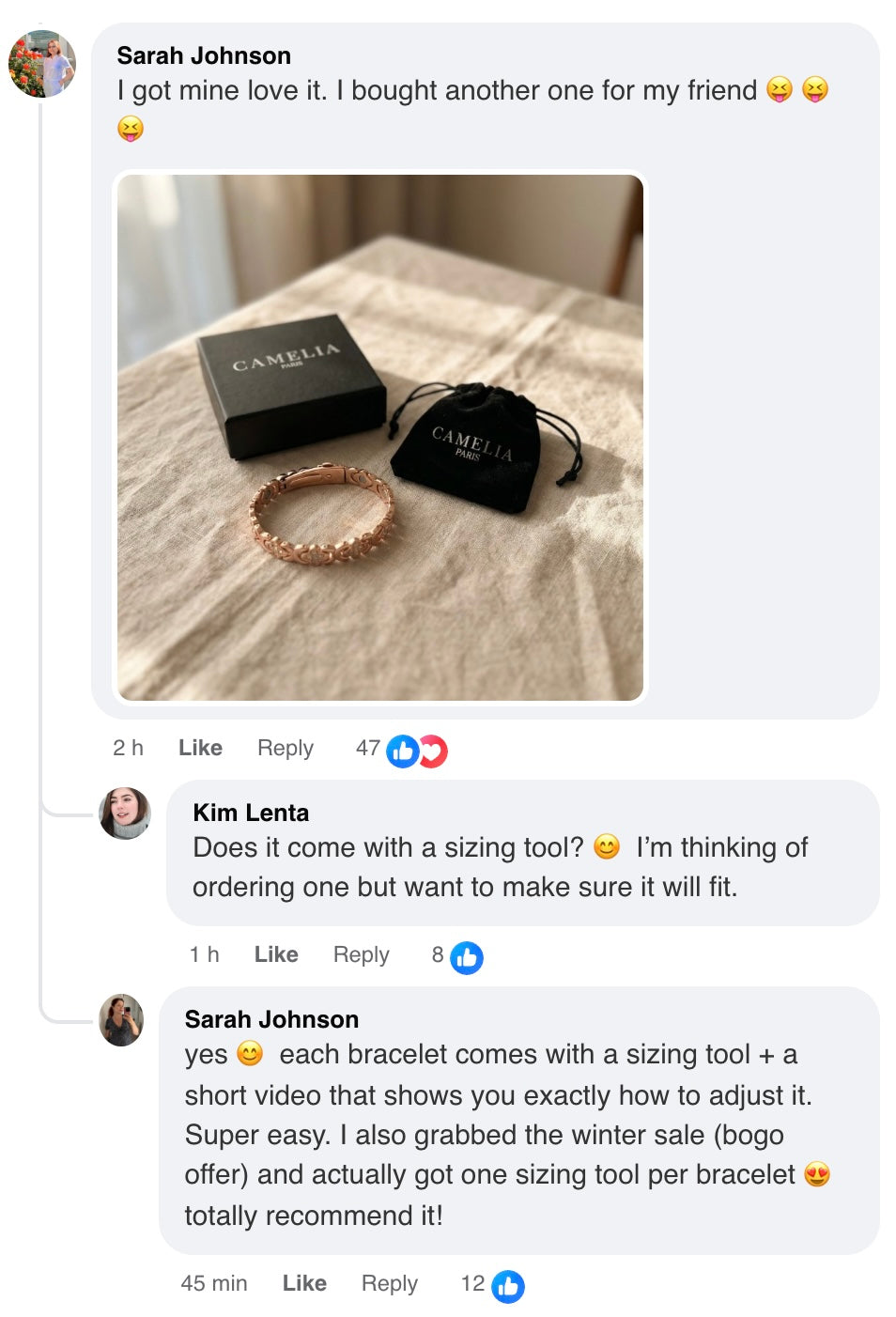This screenshot has height=1317, width=896.
Task: Like Kim Lenta's sizing tool question
Action: [275, 954]
